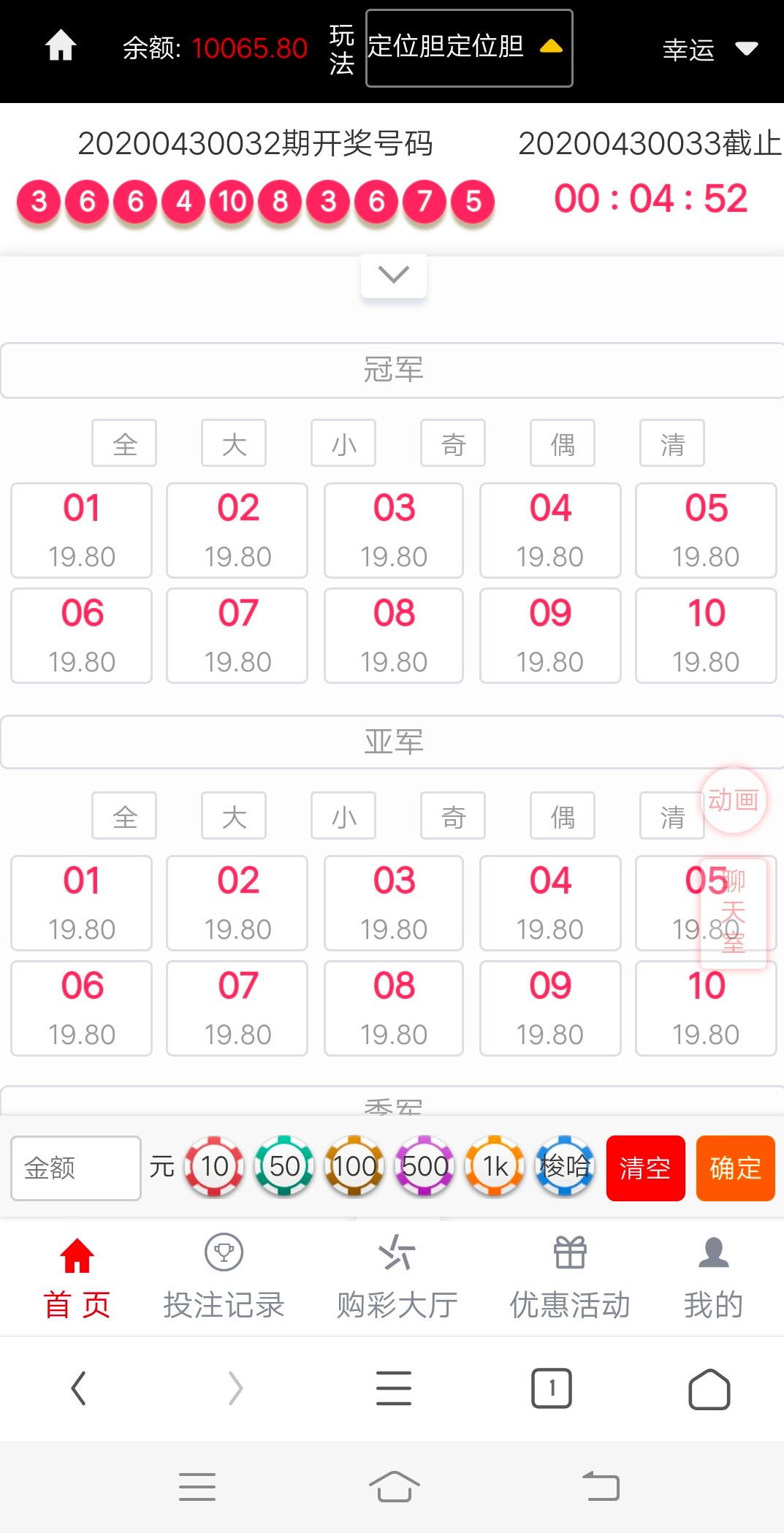Go to 购彩大厅 tab
The height and width of the screenshot is (1533, 784).
pos(397,1277)
